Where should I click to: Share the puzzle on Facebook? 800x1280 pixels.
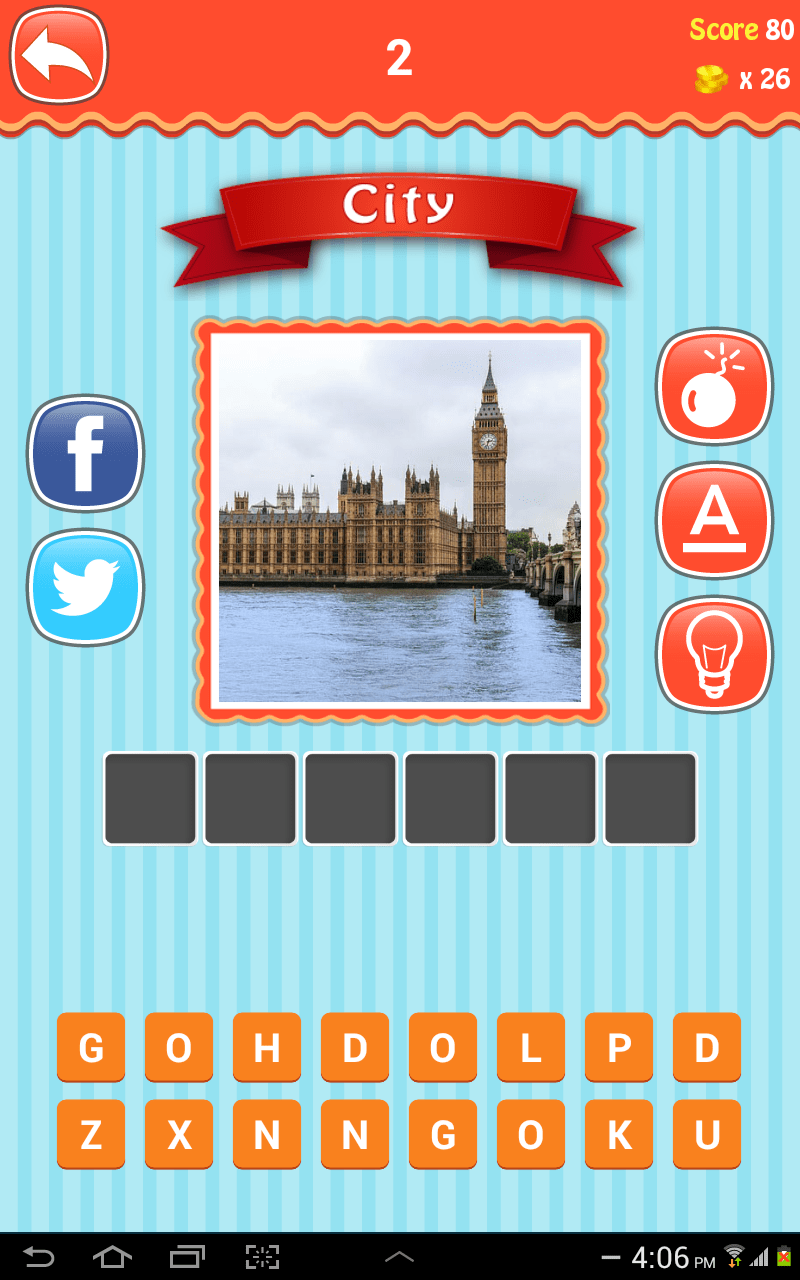[x=86, y=453]
